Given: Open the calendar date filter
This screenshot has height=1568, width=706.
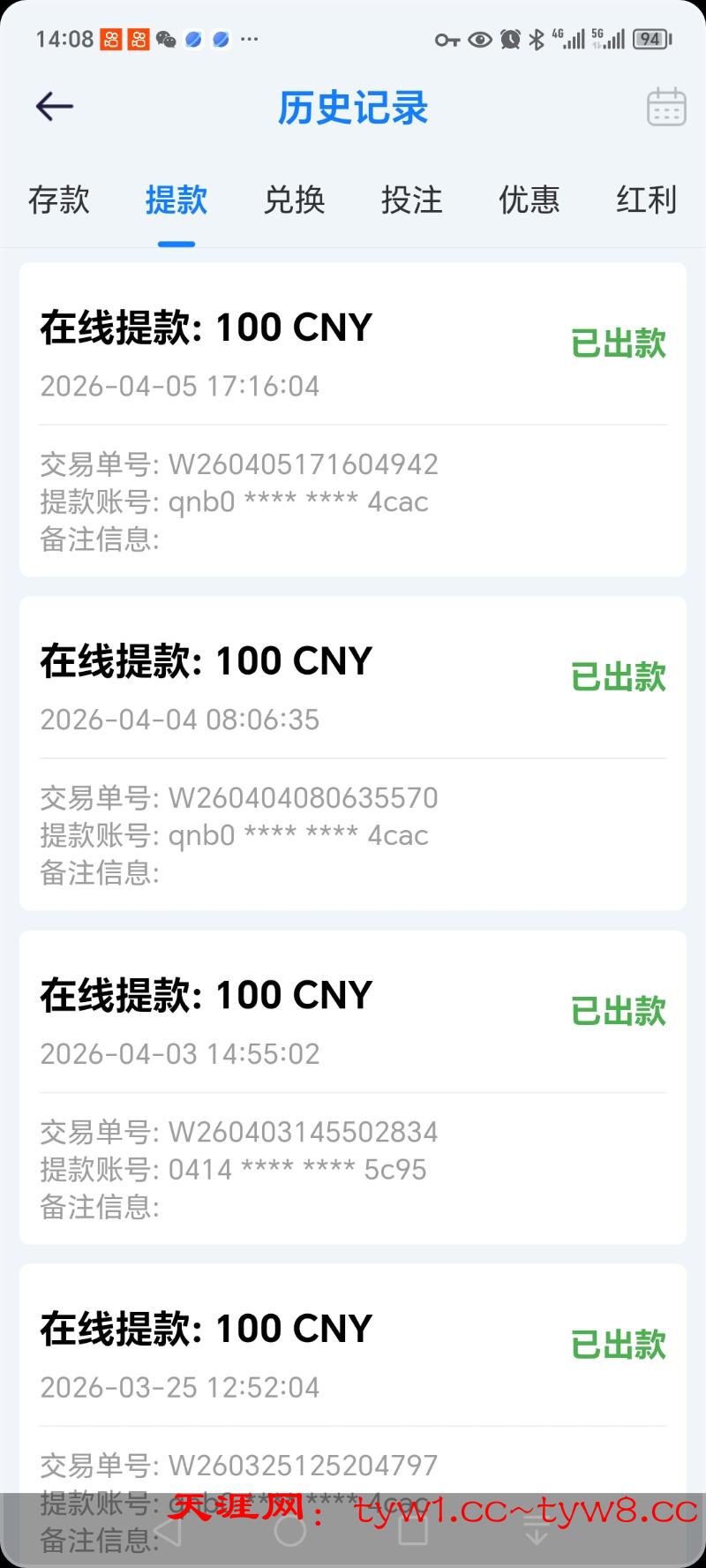Looking at the screenshot, I should [666, 108].
